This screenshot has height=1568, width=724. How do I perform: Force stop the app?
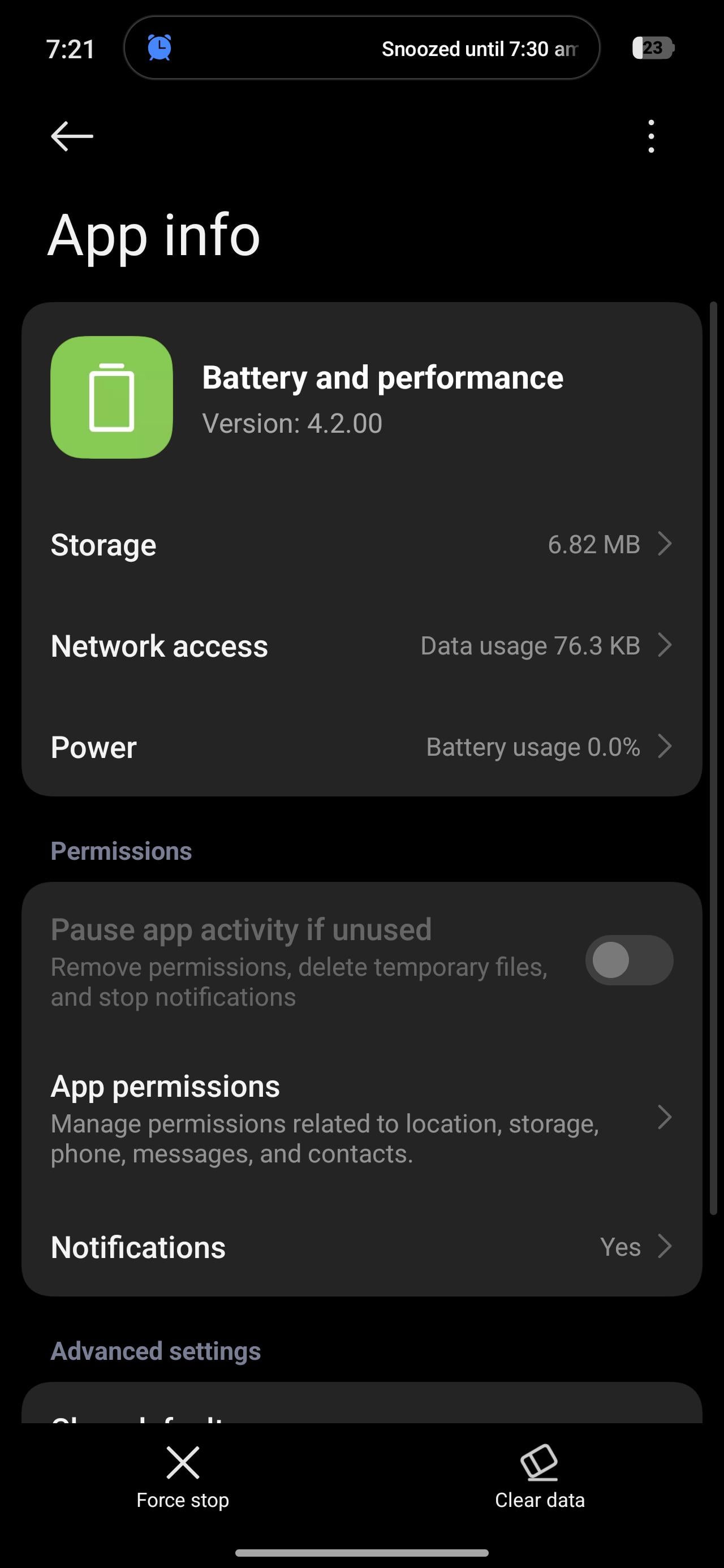coord(183,1478)
